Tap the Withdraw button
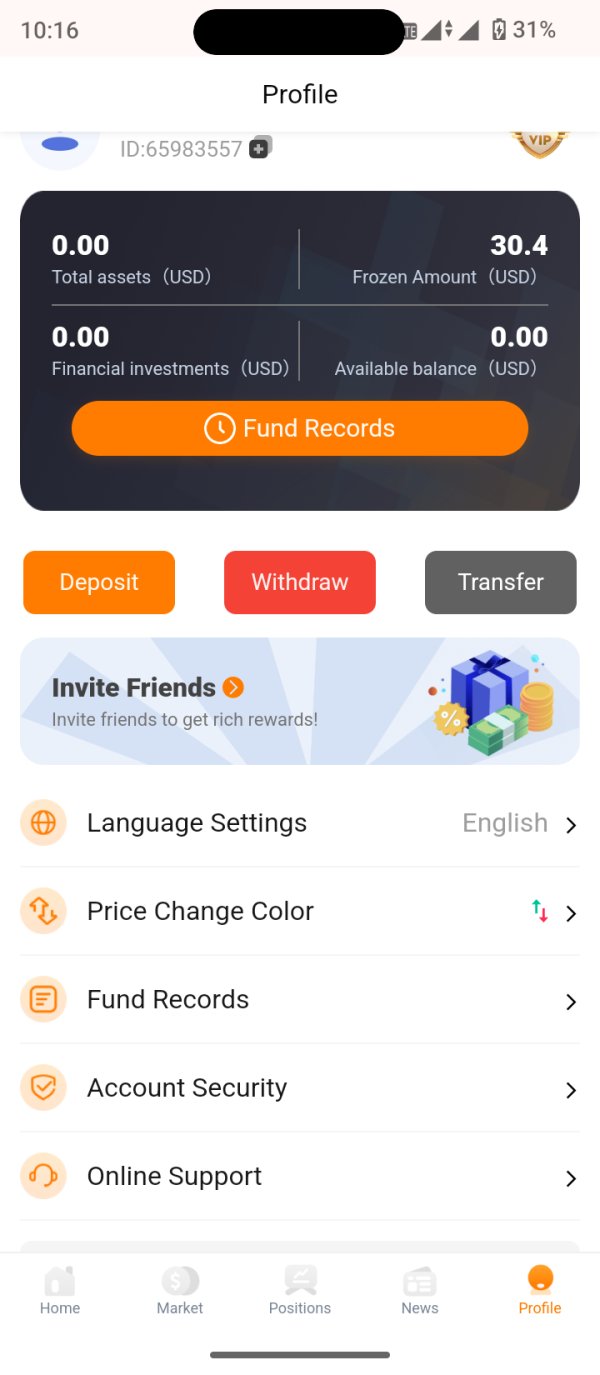600x1375 pixels. (x=300, y=582)
